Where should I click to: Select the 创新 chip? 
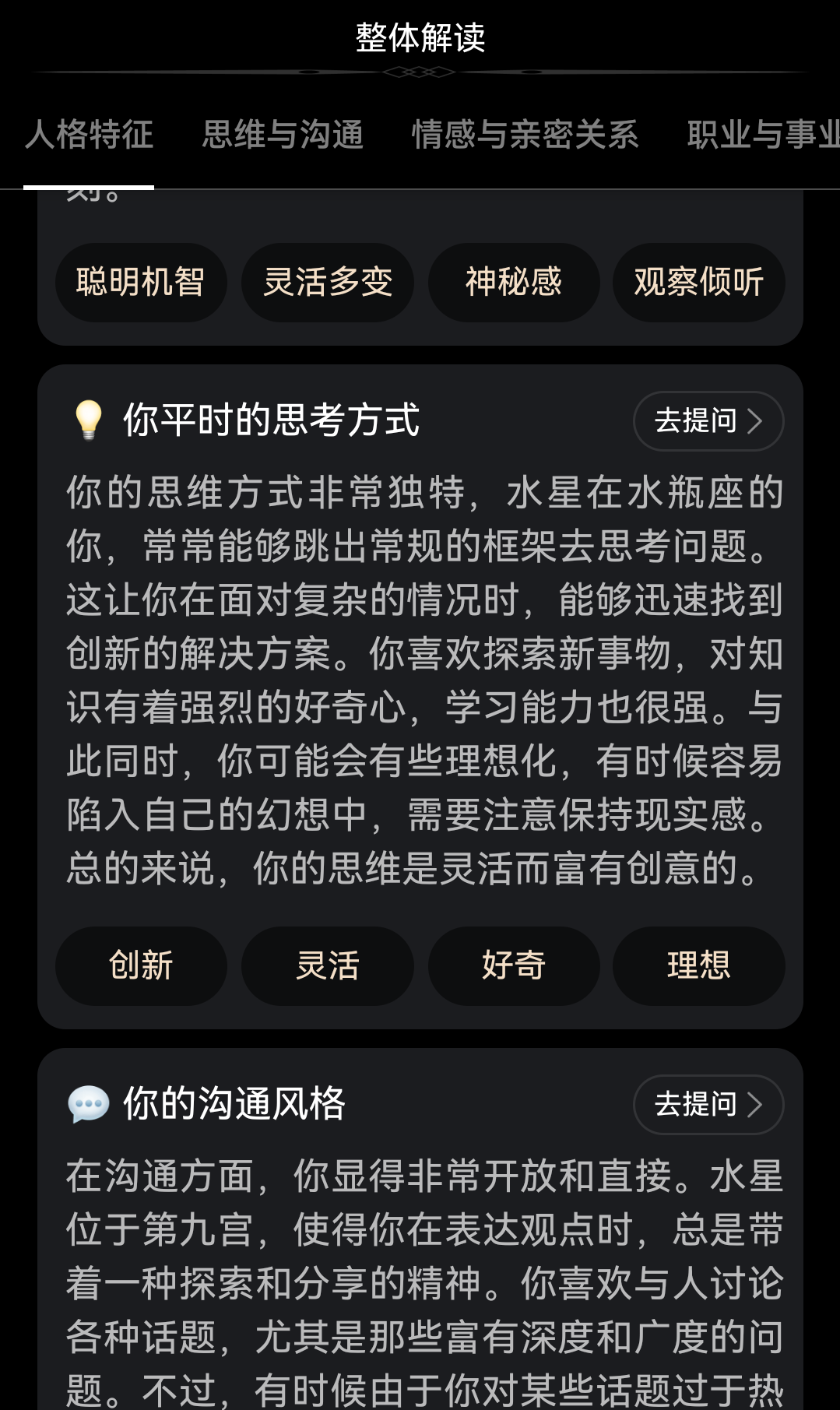pyautogui.click(x=141, y=965)
